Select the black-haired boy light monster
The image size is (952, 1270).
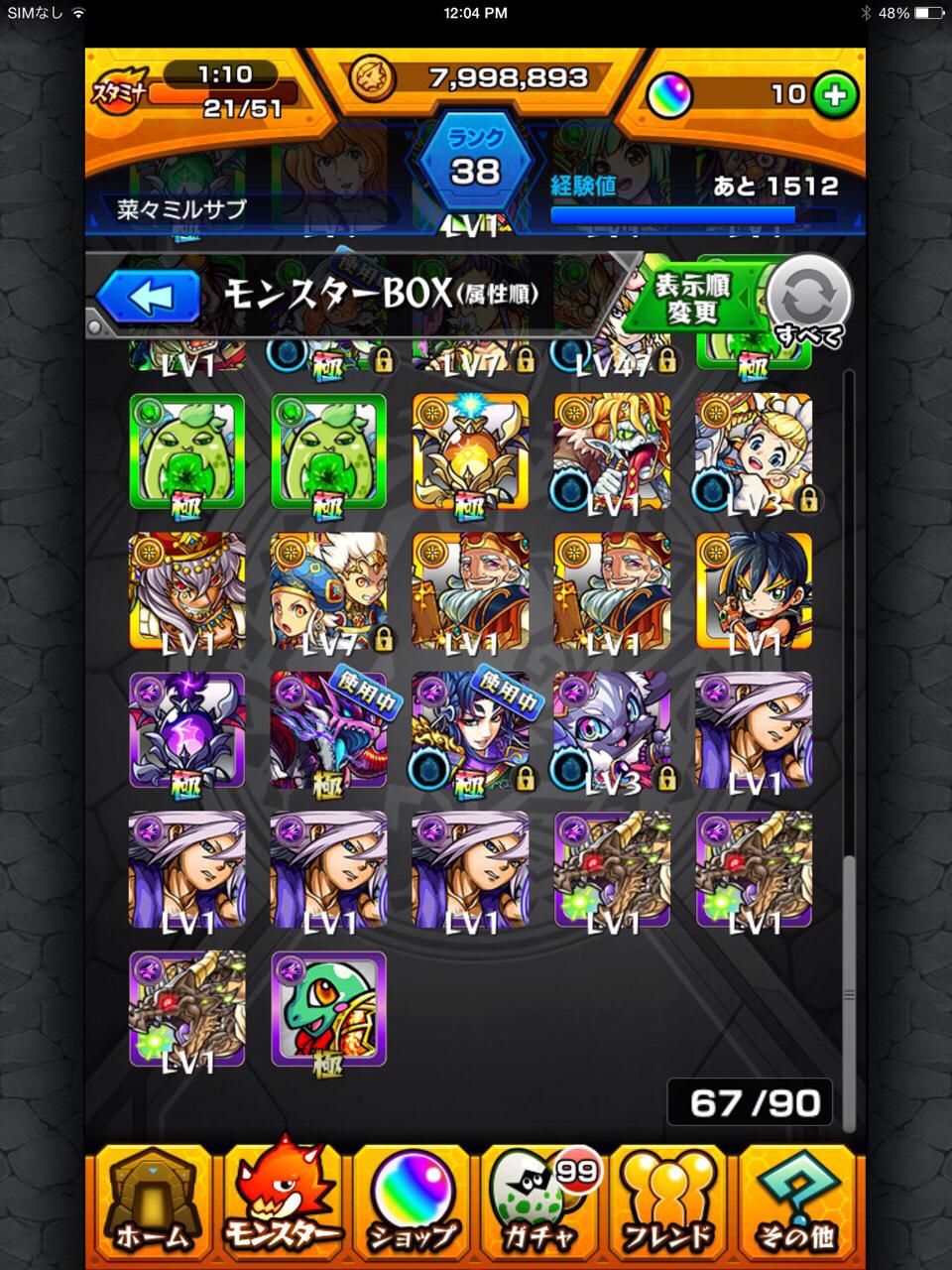point(754,591)
